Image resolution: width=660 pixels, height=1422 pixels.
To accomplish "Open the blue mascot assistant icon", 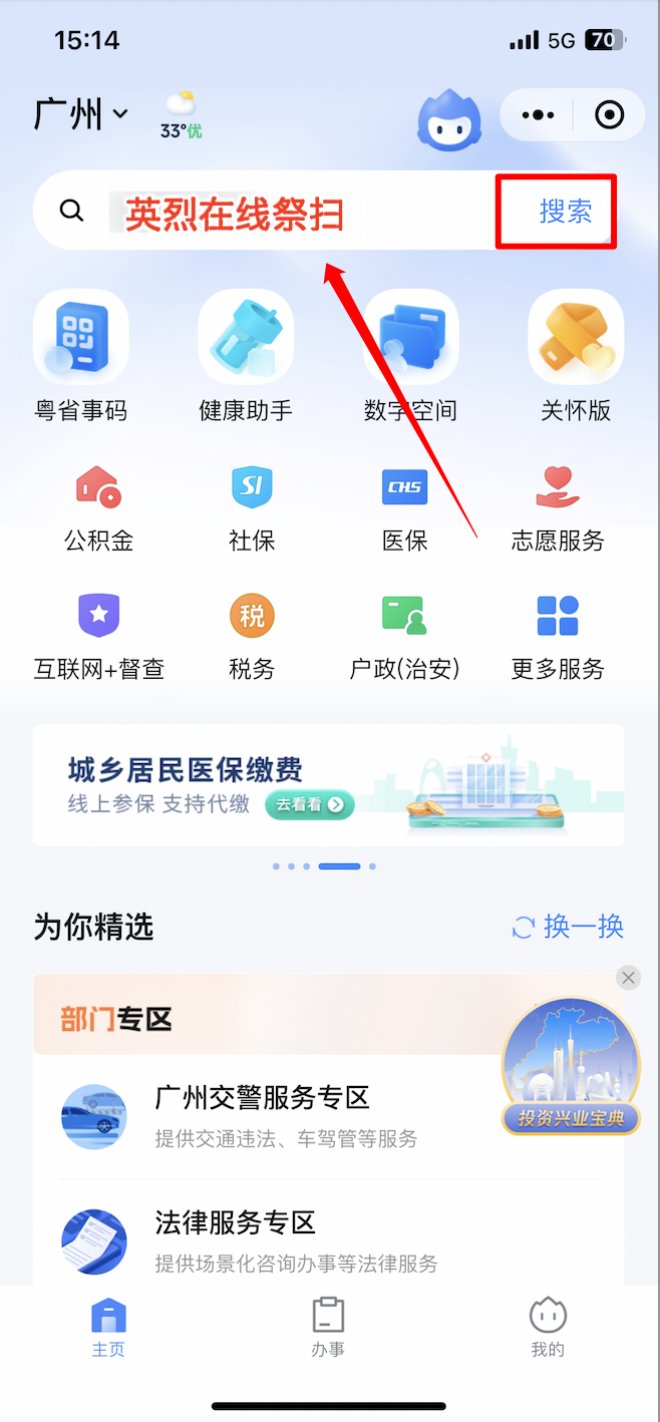I will point(449,118).
